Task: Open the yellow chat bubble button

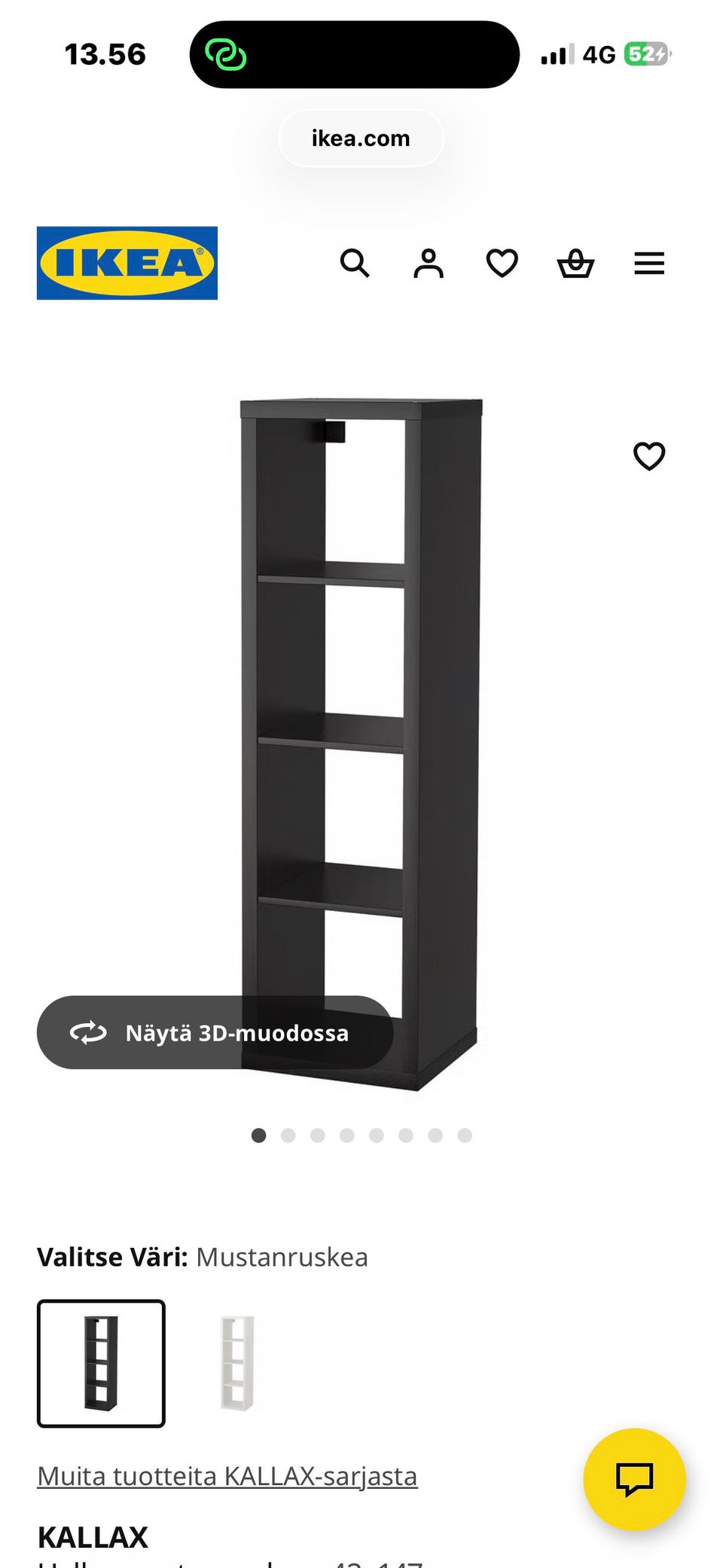Action: click(635, 1479)
